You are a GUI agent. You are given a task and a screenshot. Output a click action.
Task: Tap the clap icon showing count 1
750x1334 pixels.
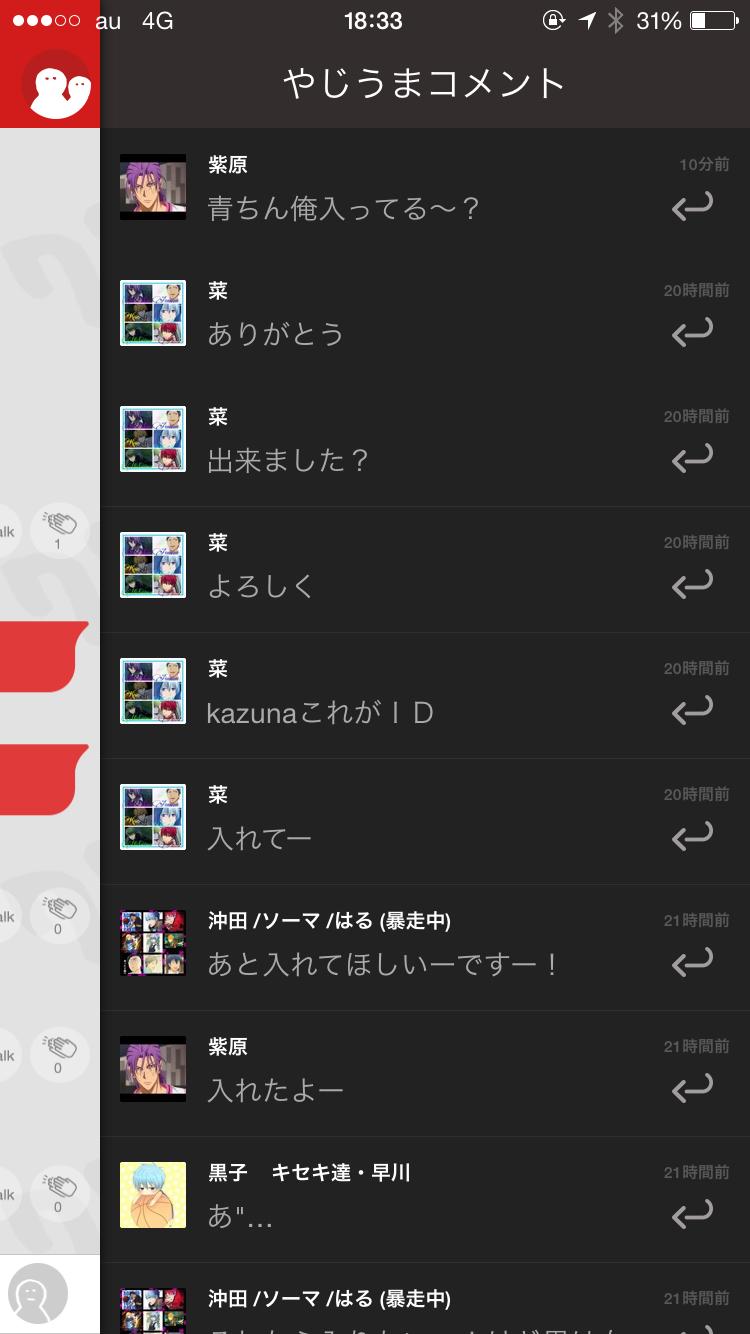tap(58, 529)
